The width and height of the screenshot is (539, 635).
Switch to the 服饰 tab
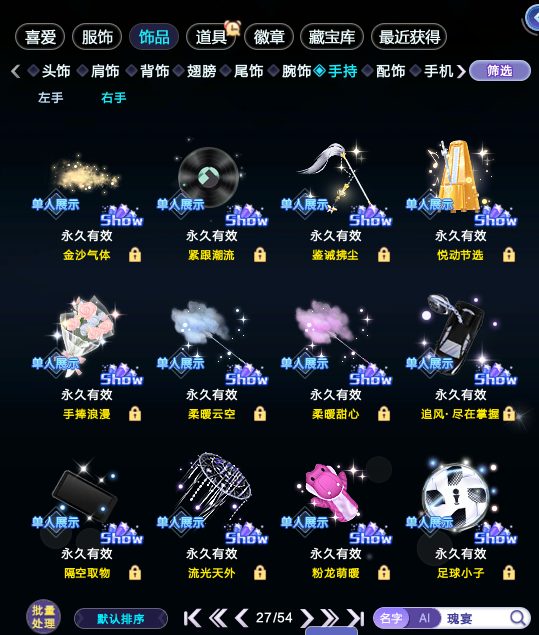click(97, 37)
